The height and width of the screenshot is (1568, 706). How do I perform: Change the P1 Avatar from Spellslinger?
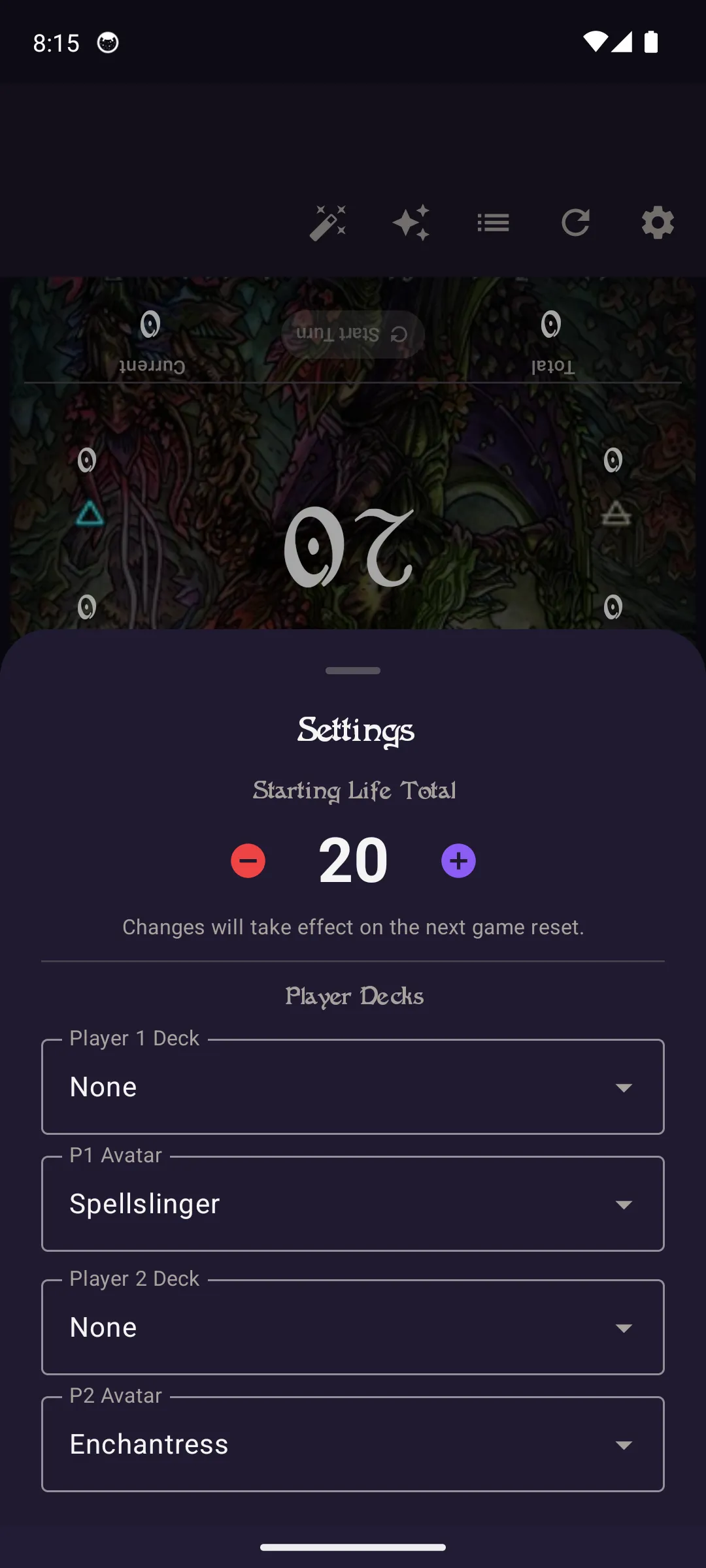pyautogui.click(x=353, y=1204)
